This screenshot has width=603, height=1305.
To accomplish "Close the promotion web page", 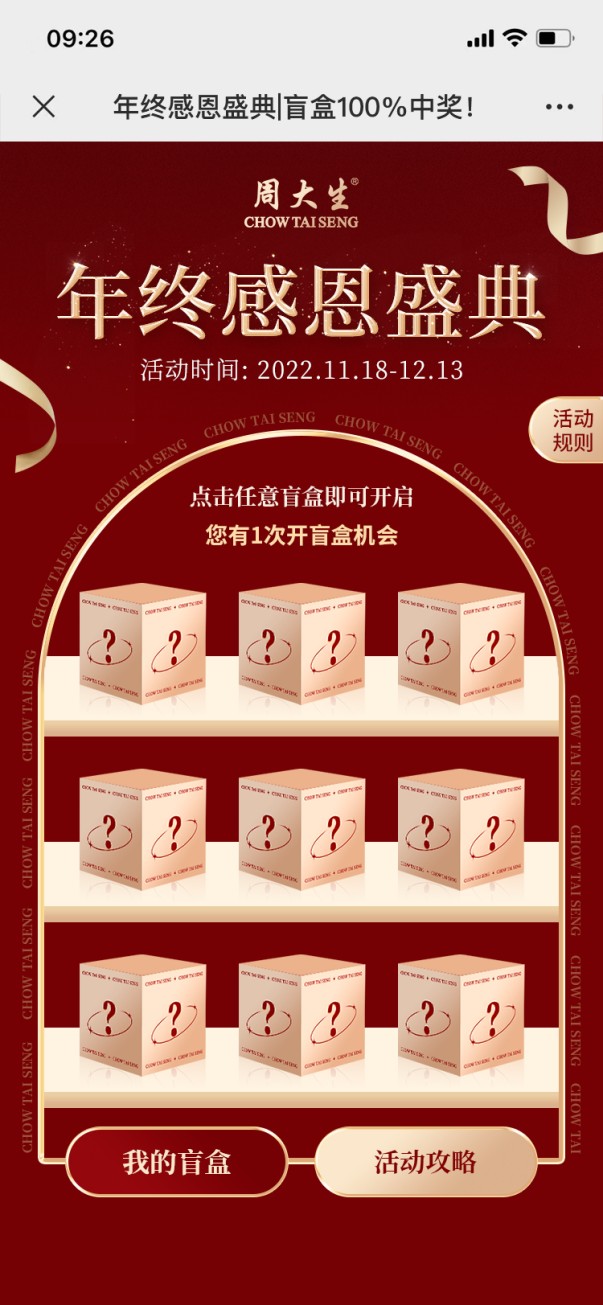I will tap(43, 107).
